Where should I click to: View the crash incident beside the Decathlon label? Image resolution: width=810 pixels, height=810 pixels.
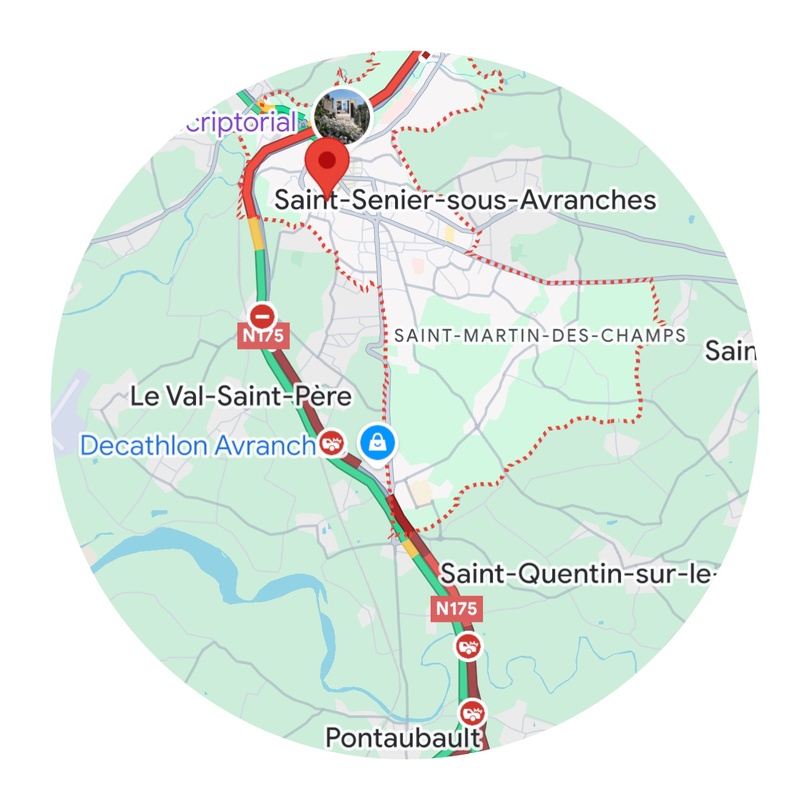point(332,442)
